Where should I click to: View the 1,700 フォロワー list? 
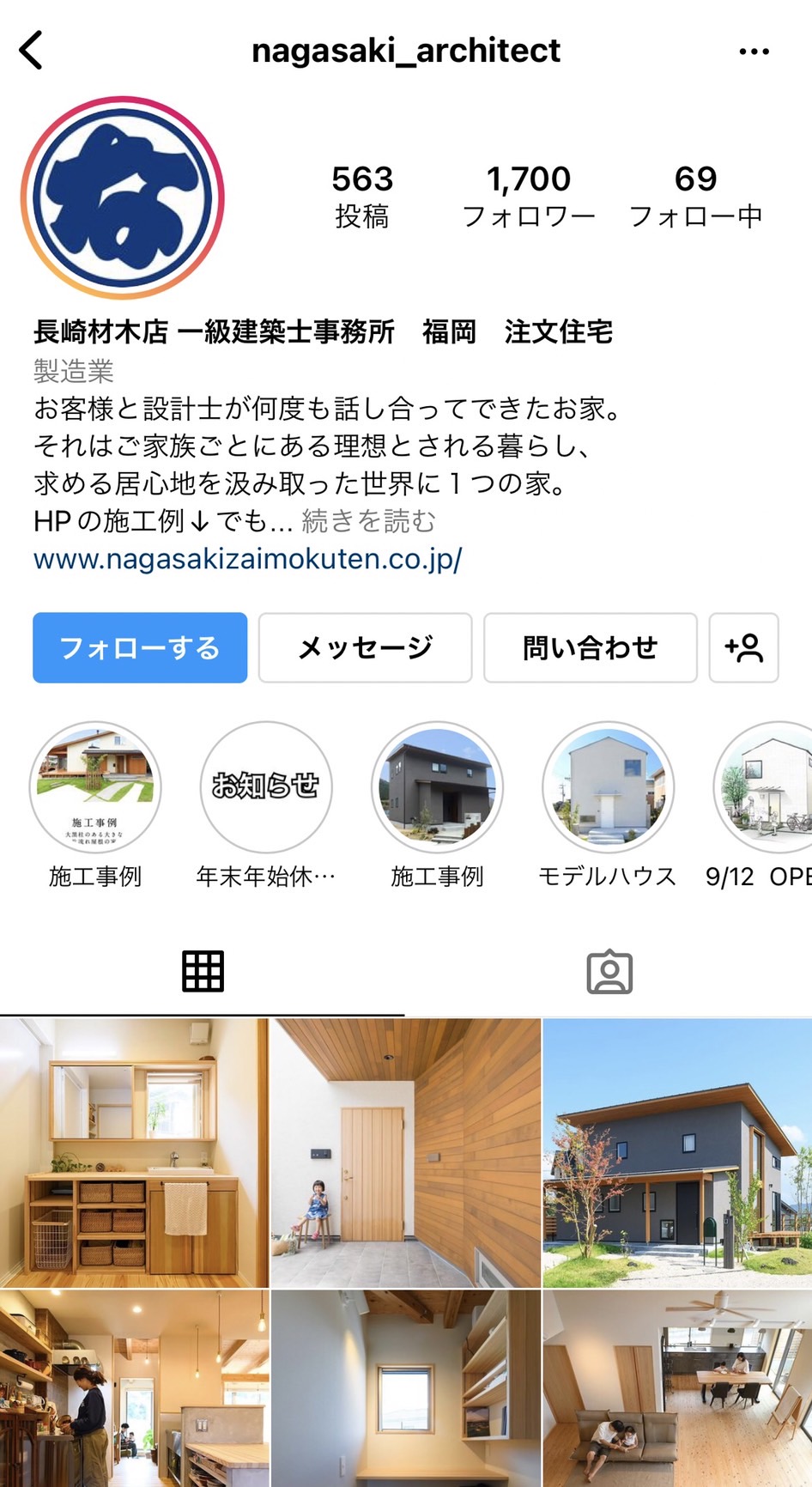(x=529, y=197)
